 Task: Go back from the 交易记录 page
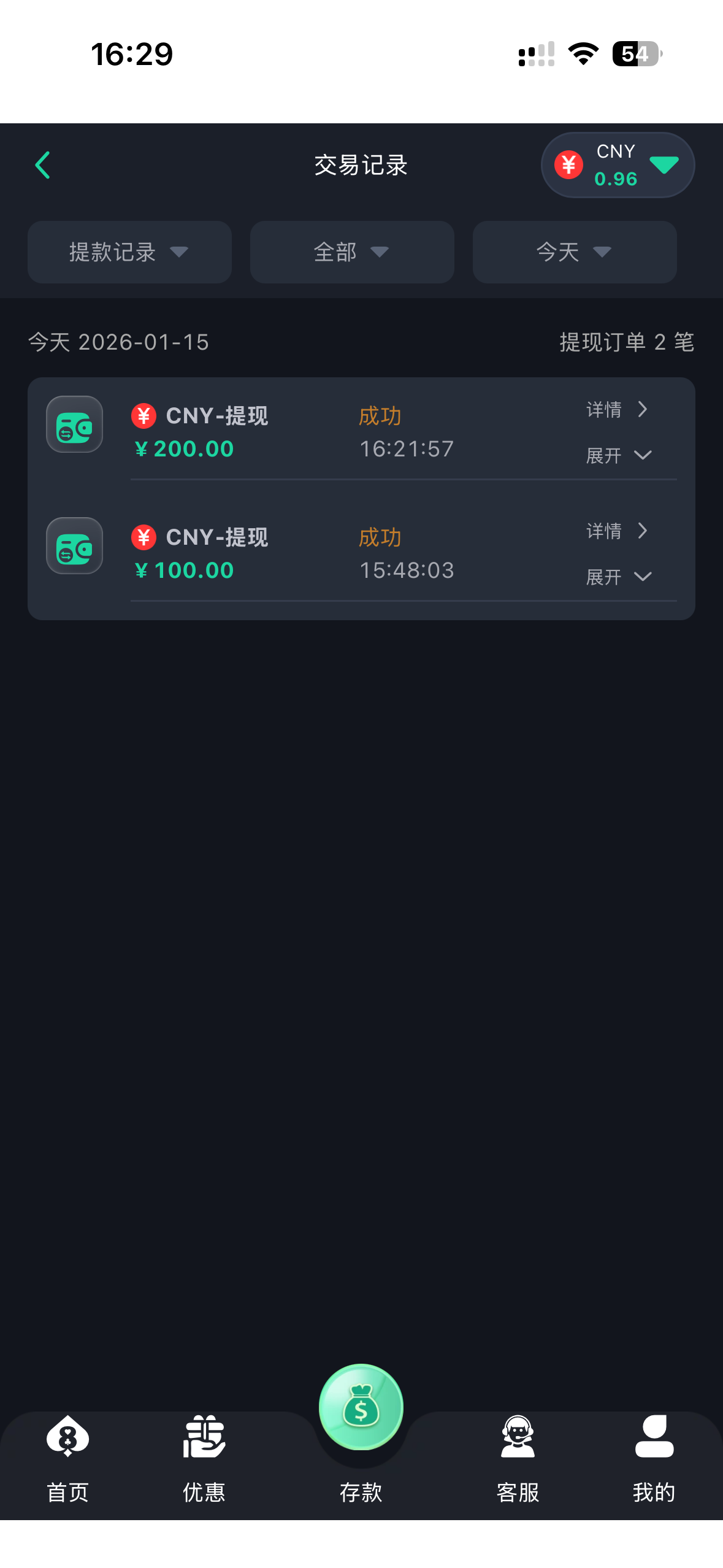pyautogui.click(x=42, y=165)
